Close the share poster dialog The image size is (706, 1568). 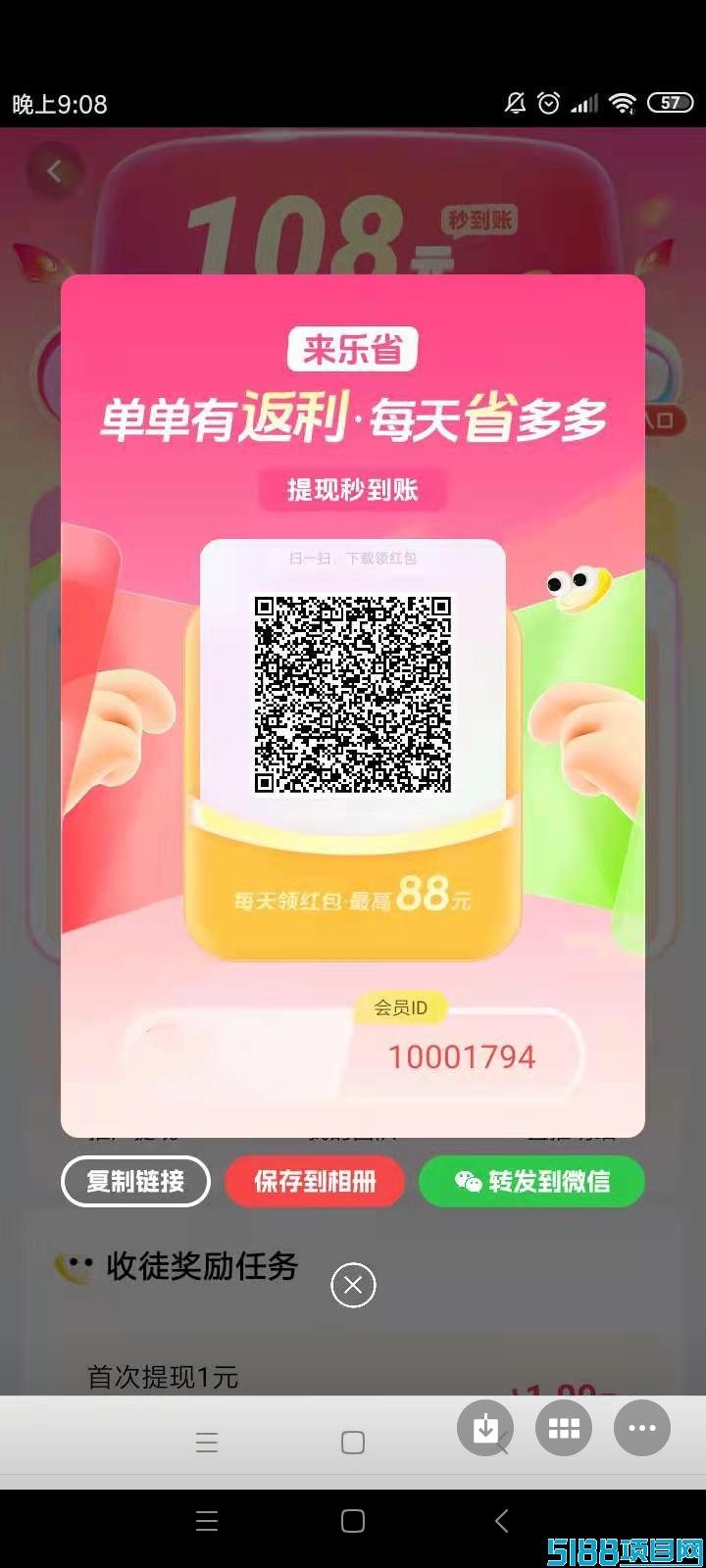[353, 1285]
